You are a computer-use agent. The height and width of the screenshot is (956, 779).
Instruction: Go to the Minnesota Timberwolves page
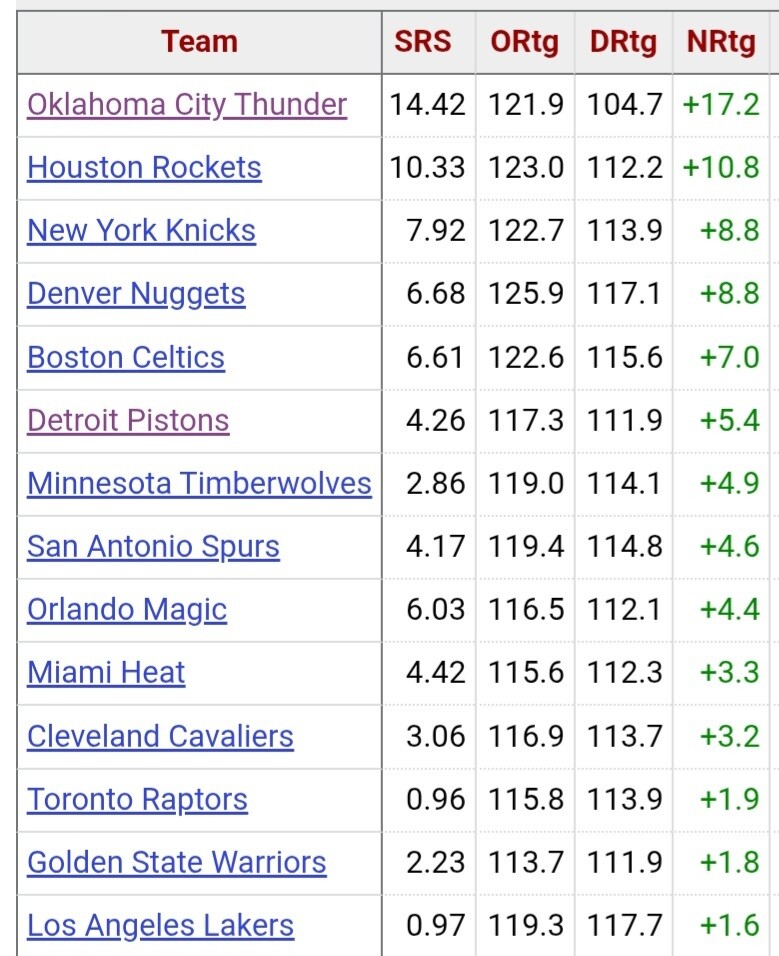click(x=199, y=483)
